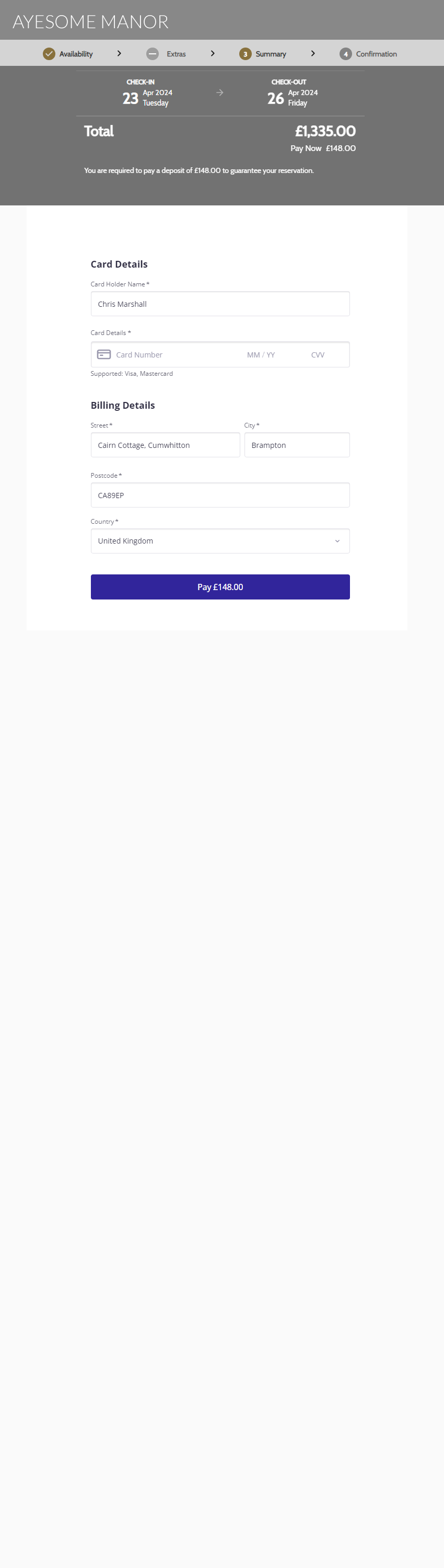Change the City field
The image size is (444, 1568).
click(296, 445)
